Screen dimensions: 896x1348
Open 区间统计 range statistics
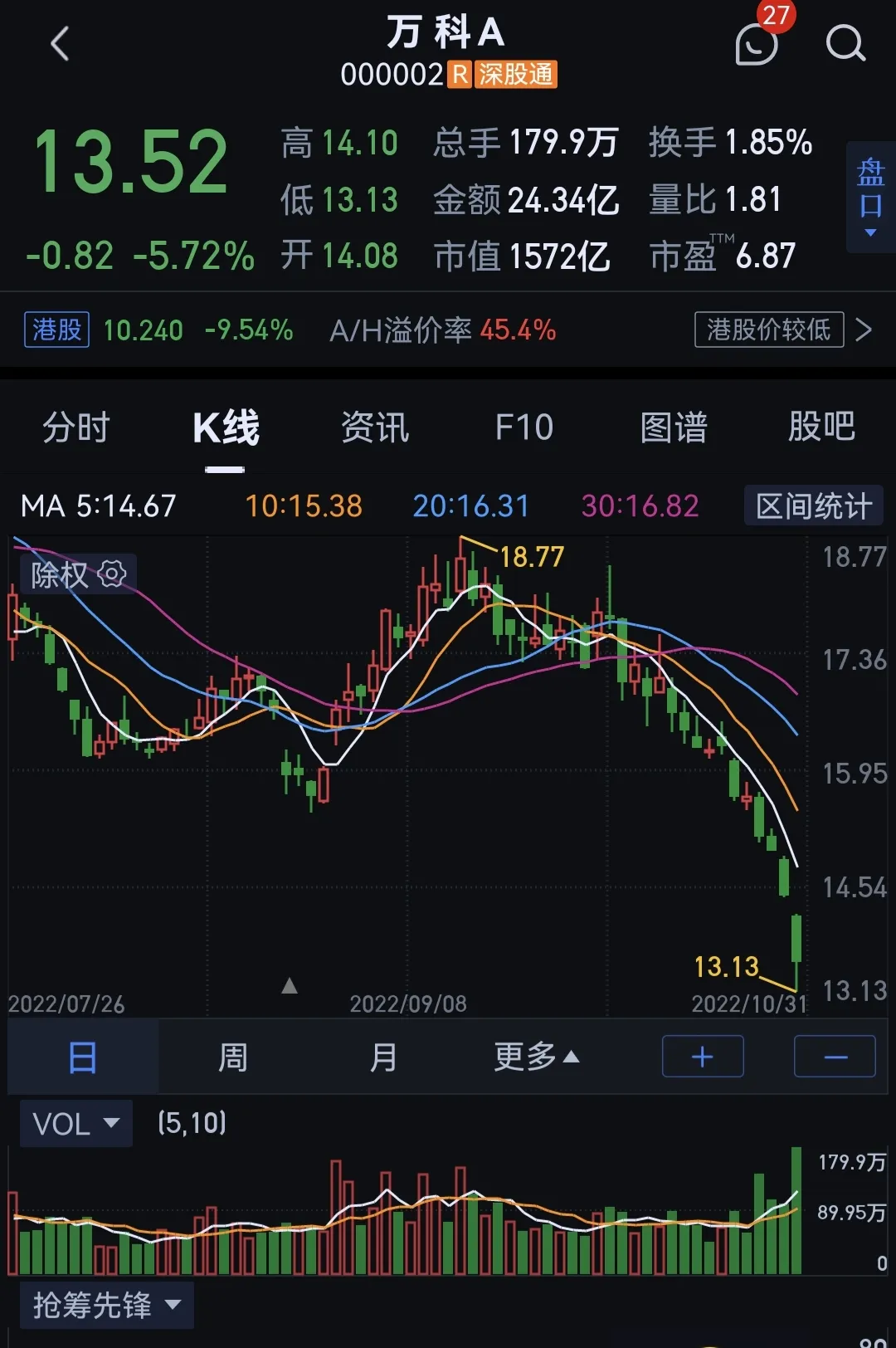tap(813, 505)
